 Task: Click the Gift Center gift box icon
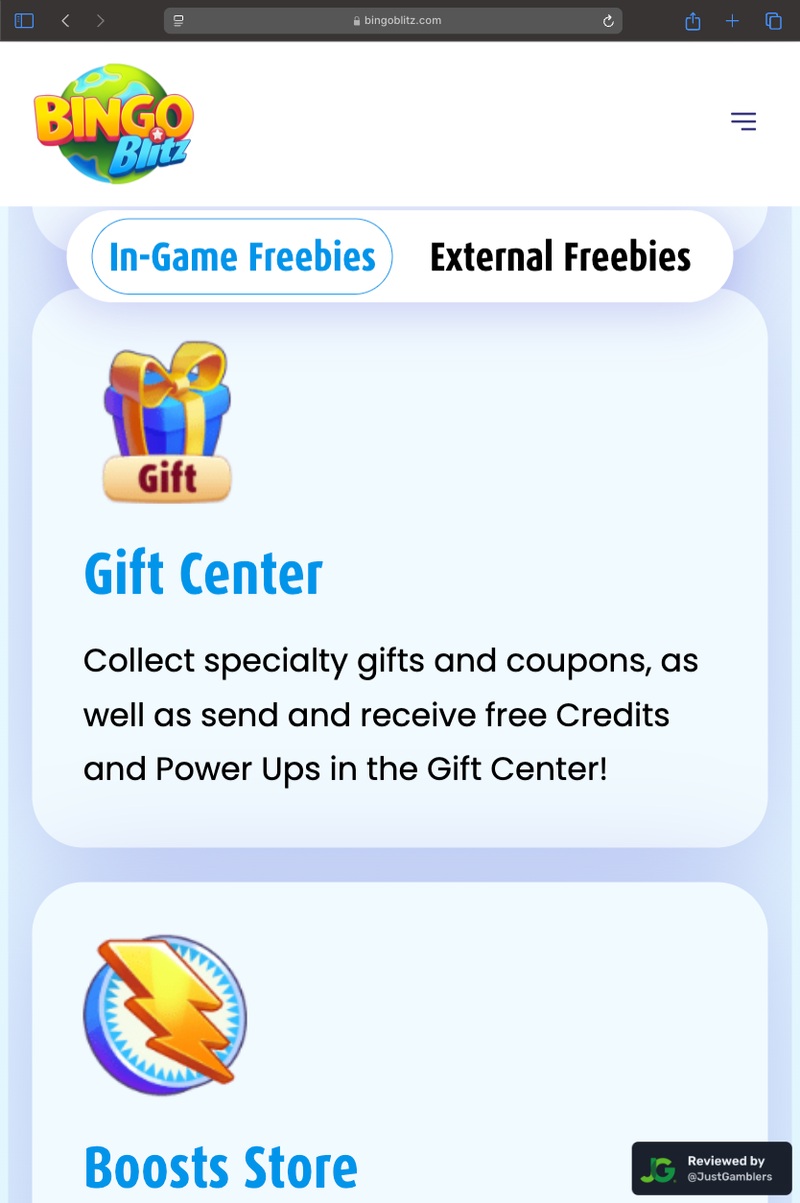coord(166,420)
